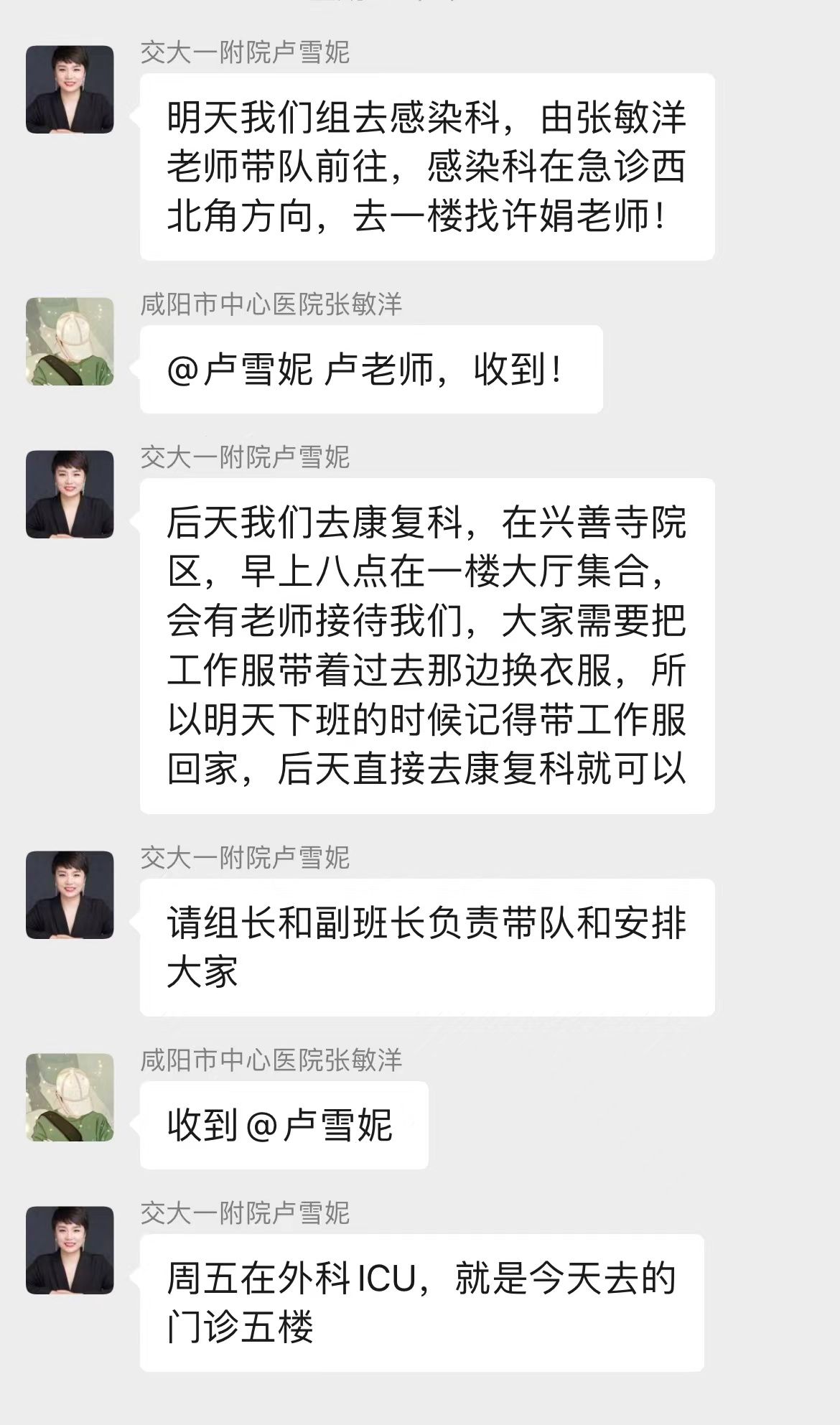Tap 张敏洋's avatar beside '收到@卢雪妮'
The height and width of the screenshot is (1425, 840).
pos(70,1098)
